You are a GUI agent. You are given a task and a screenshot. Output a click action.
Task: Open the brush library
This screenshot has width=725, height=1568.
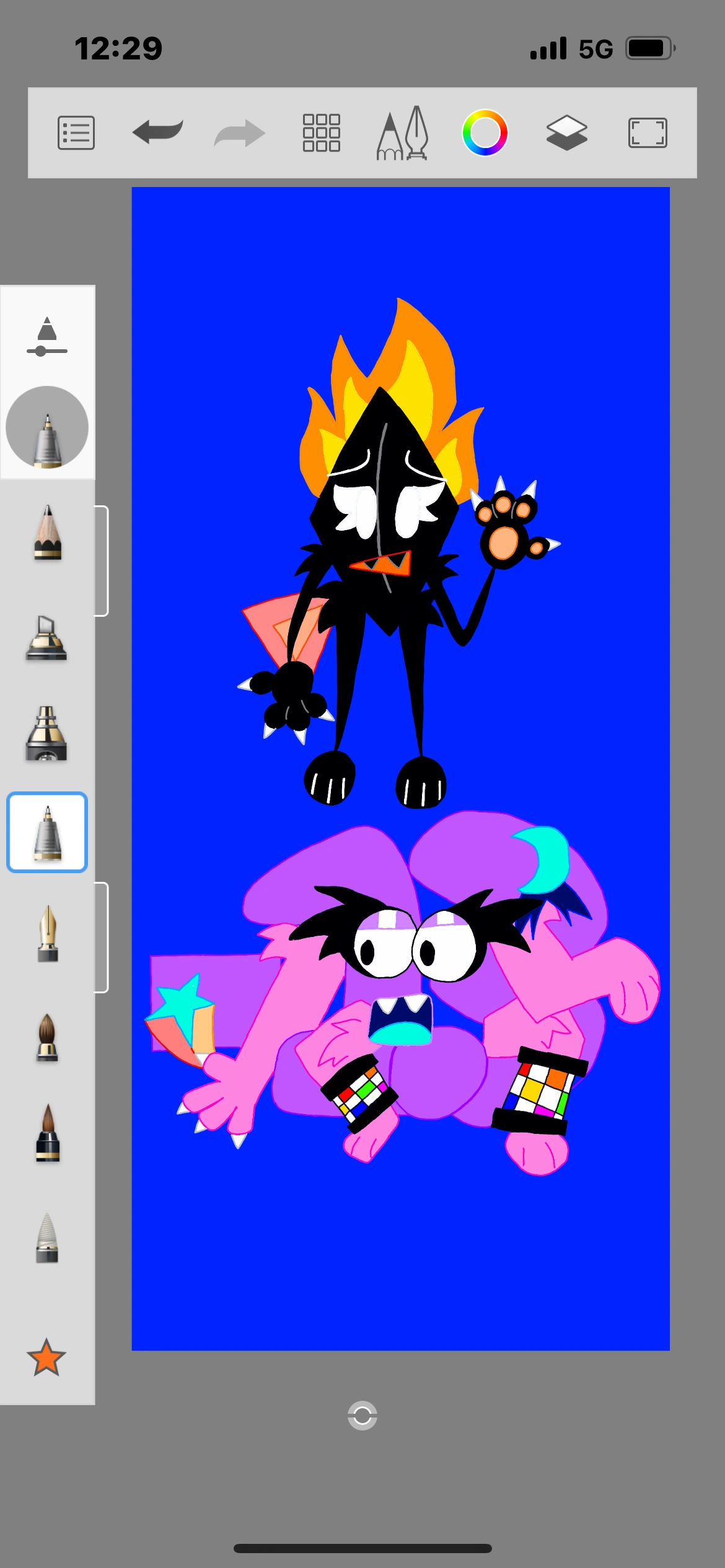[403, 133]
